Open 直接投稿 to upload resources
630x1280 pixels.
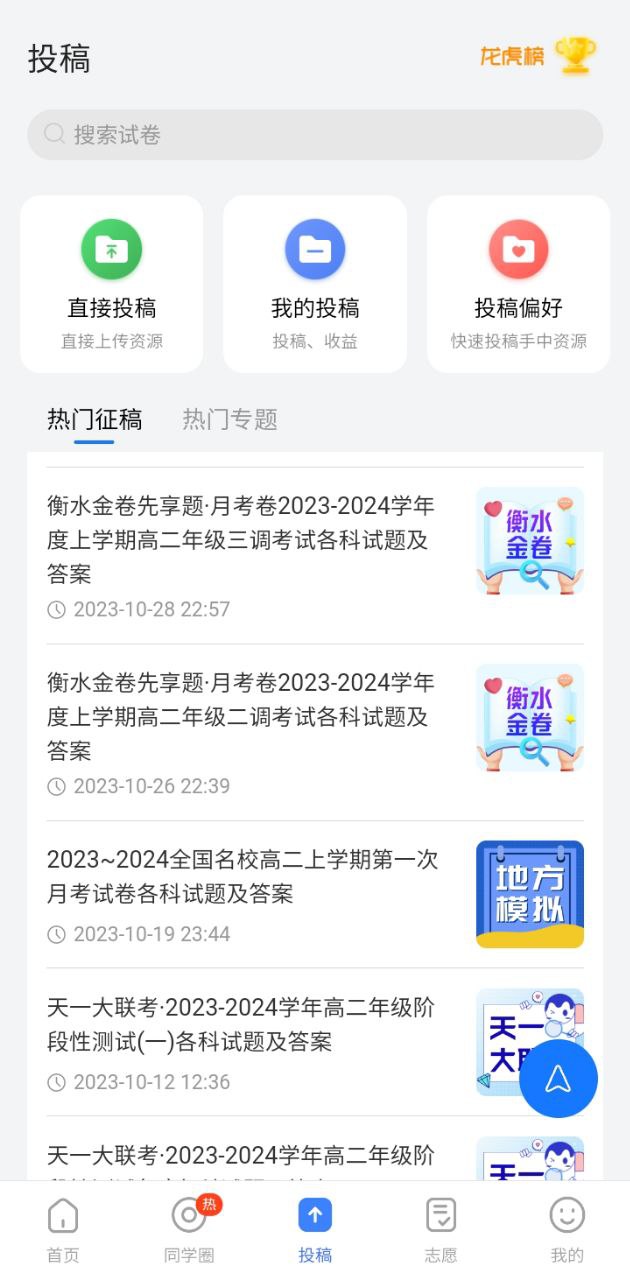[x=112, y=284]
